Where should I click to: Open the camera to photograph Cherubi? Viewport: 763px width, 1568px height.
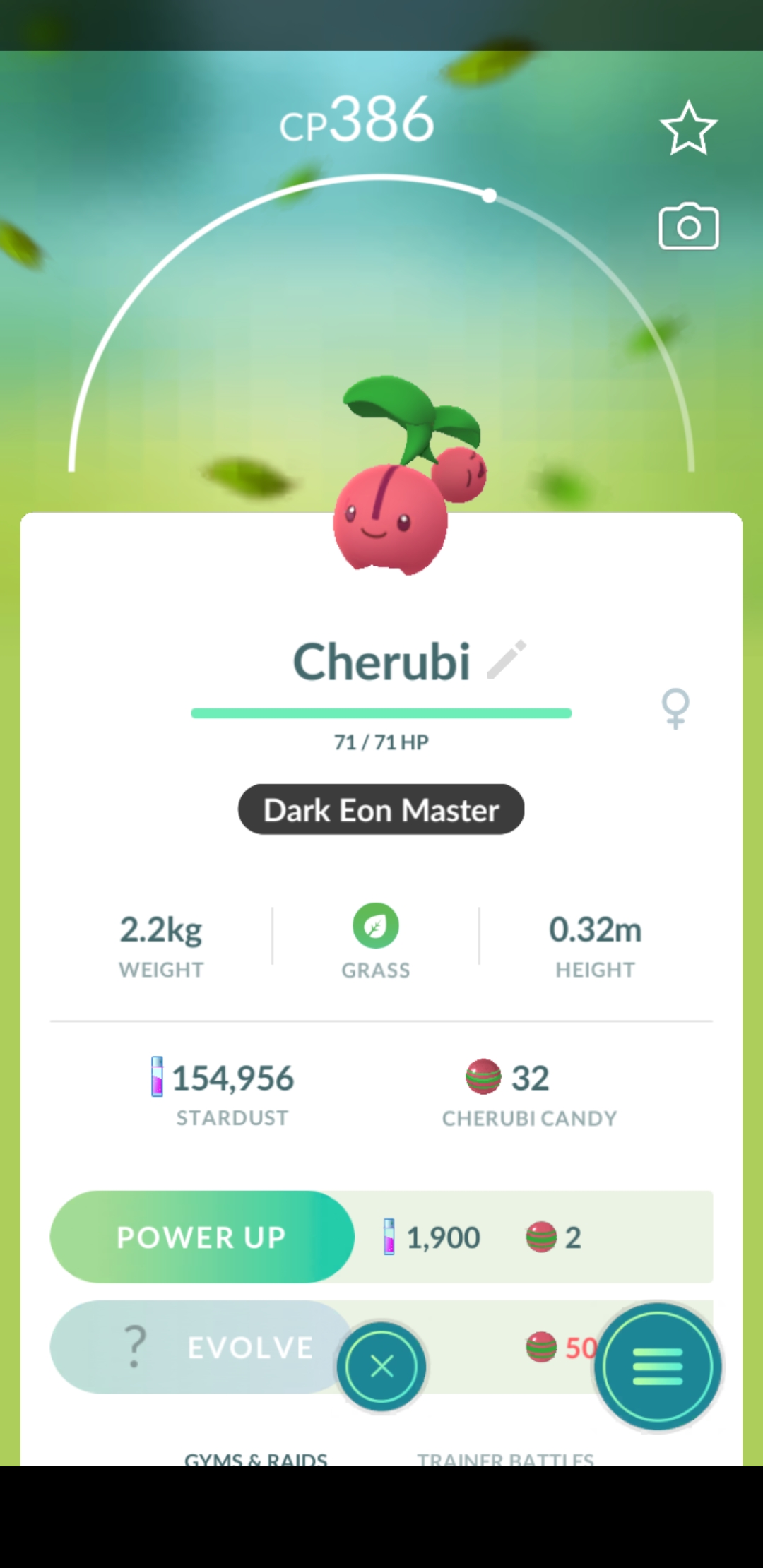tap(688, 227)
